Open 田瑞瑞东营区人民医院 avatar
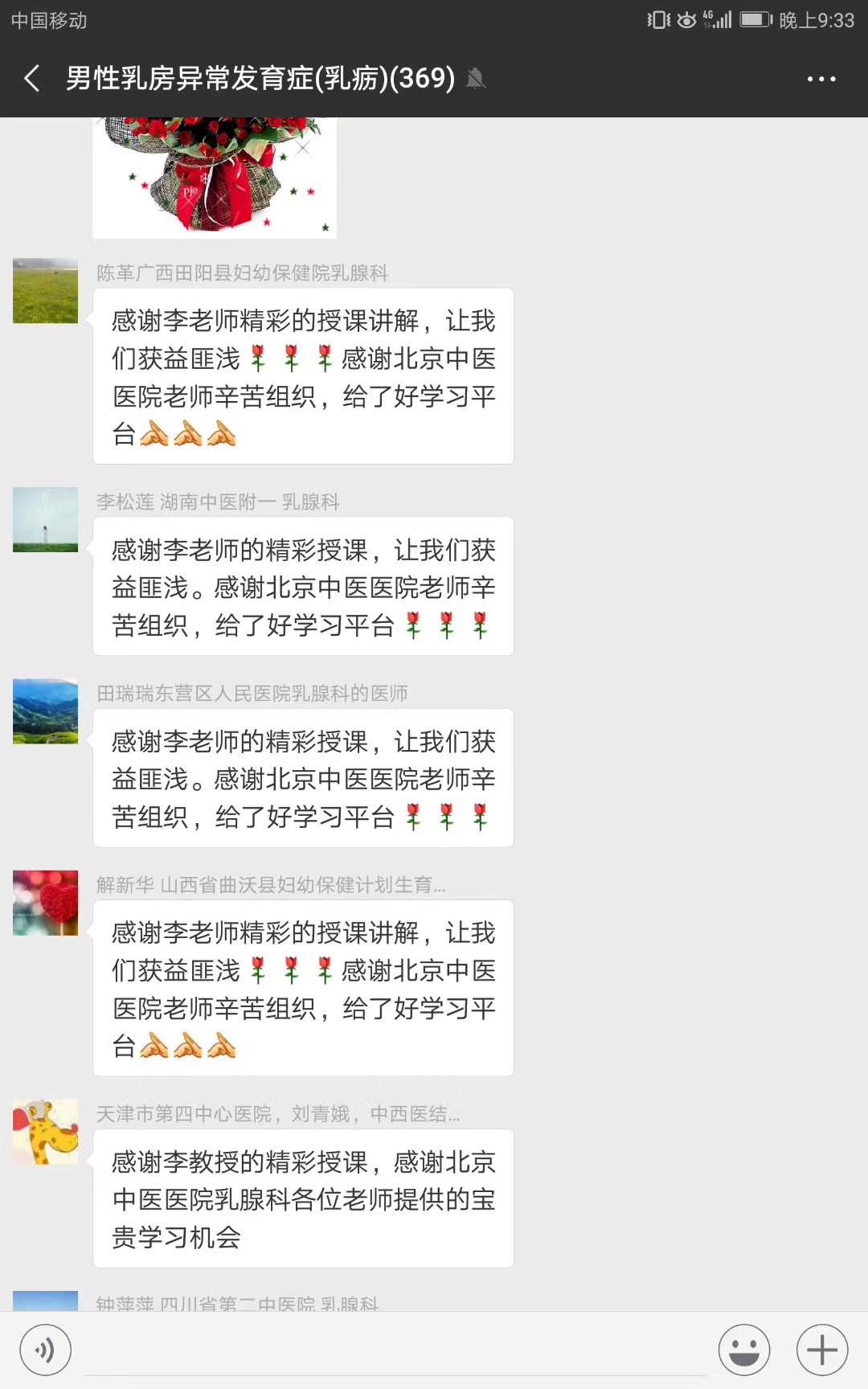 [46, 711]
